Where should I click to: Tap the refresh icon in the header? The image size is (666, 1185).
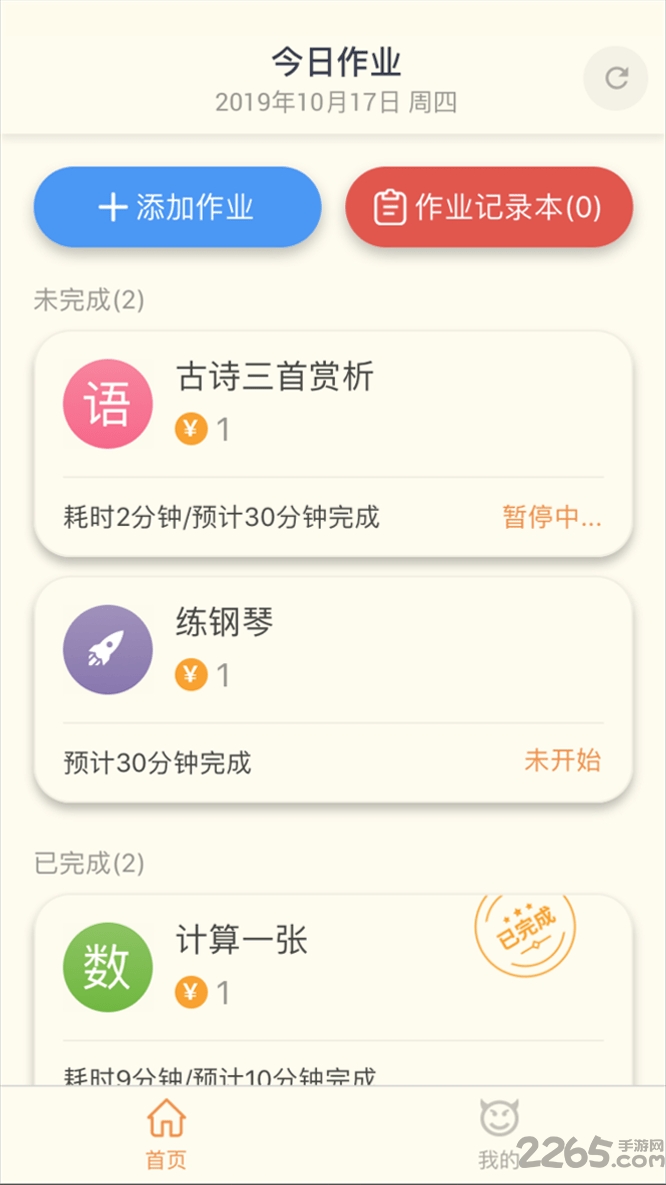point(616,79)
